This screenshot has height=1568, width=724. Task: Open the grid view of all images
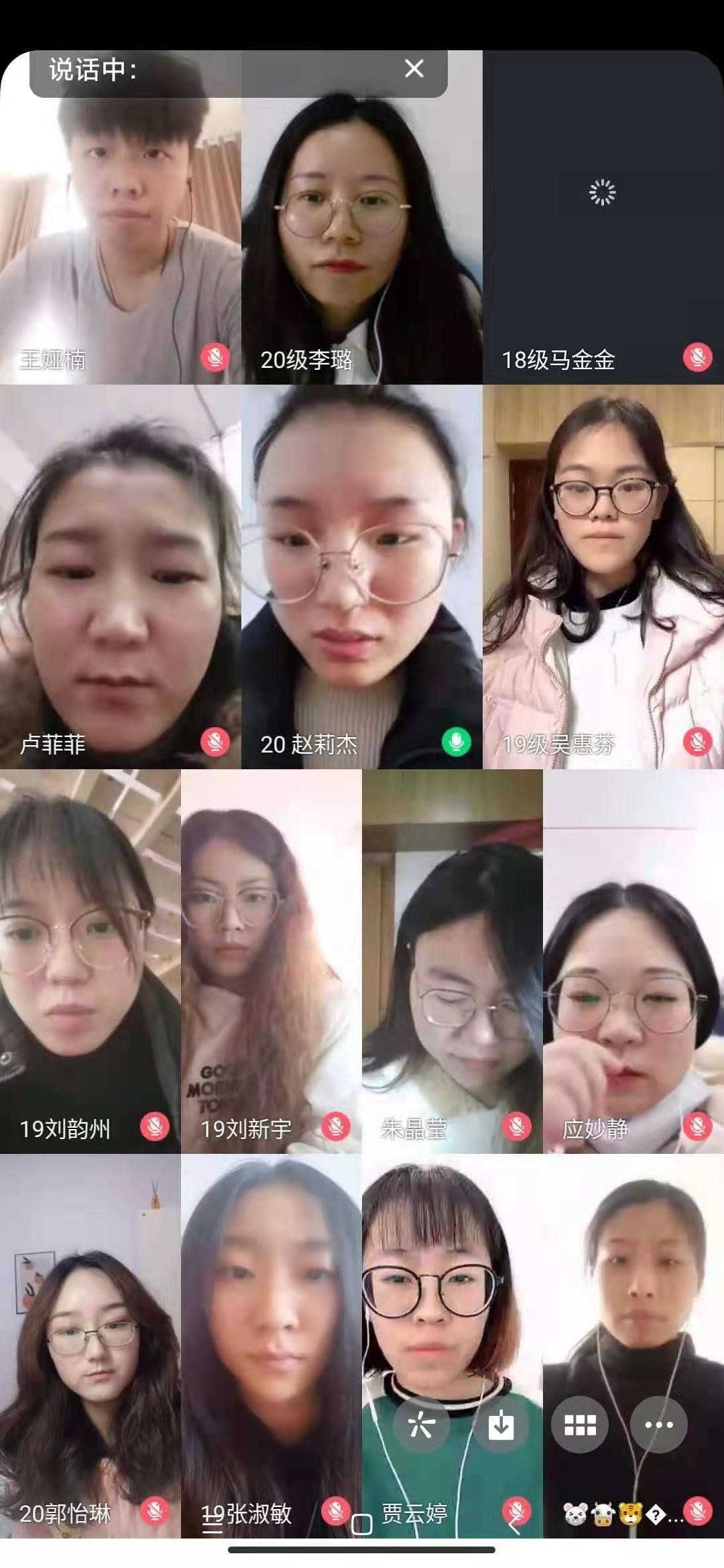click(x=580, y=1425)
